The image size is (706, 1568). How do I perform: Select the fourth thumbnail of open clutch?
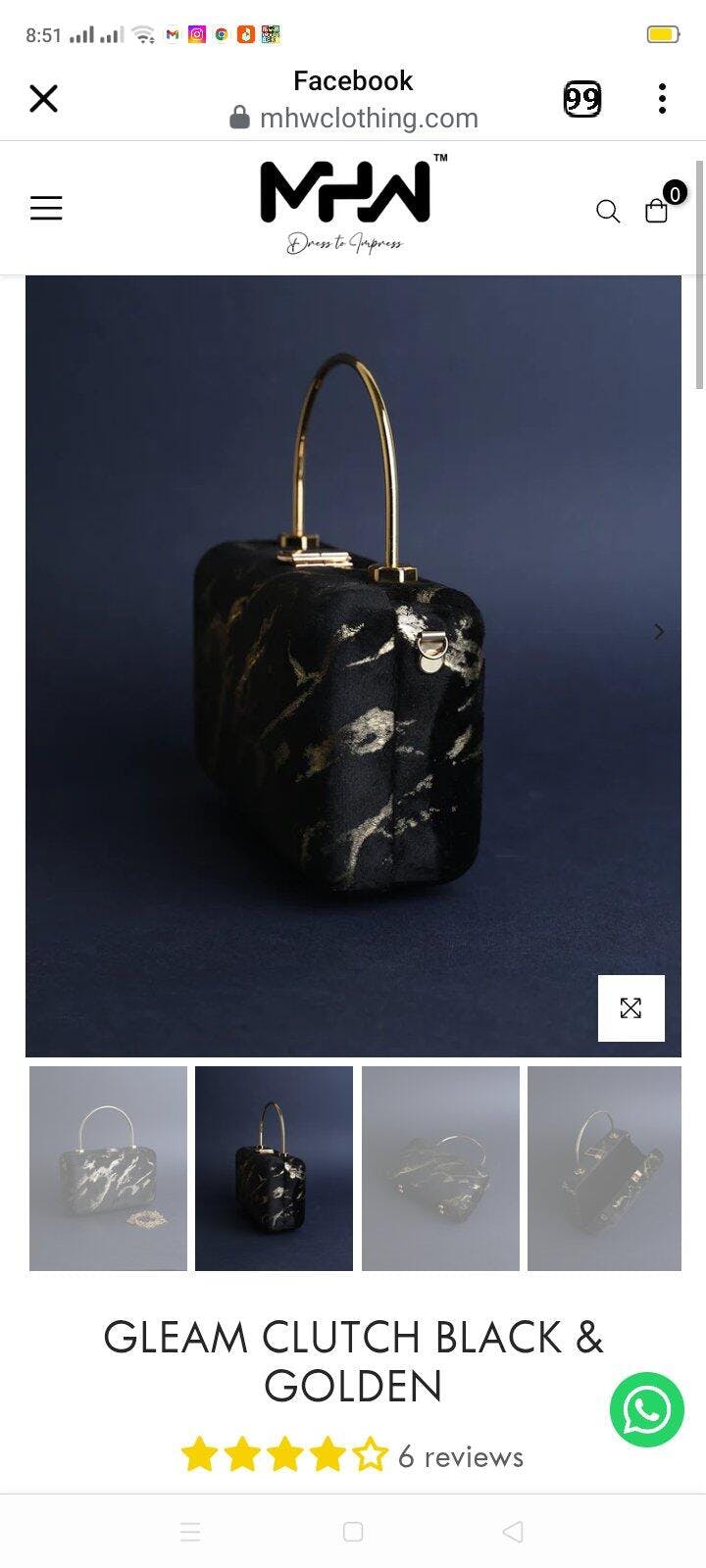click(x=604, y=1168)
